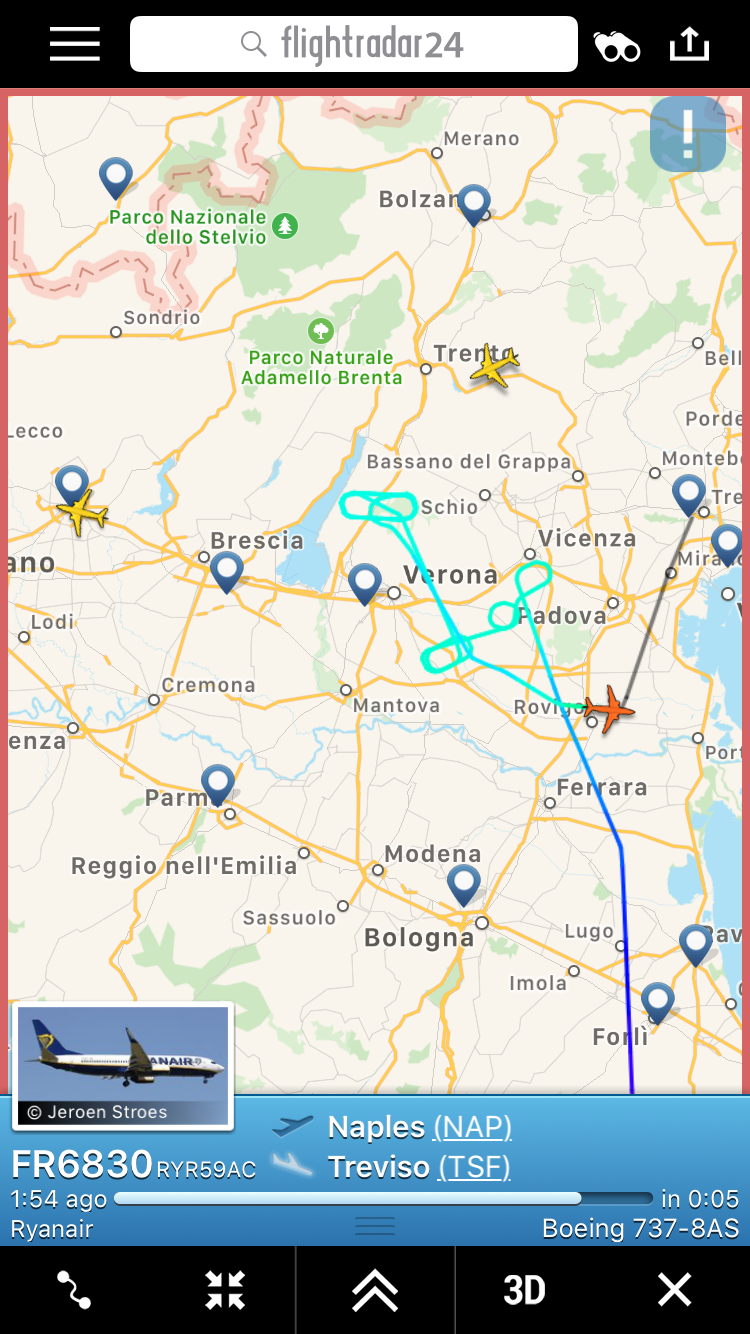Close the flight panel
This screenshot has height=1334, width=750.
click(675, 1290)
